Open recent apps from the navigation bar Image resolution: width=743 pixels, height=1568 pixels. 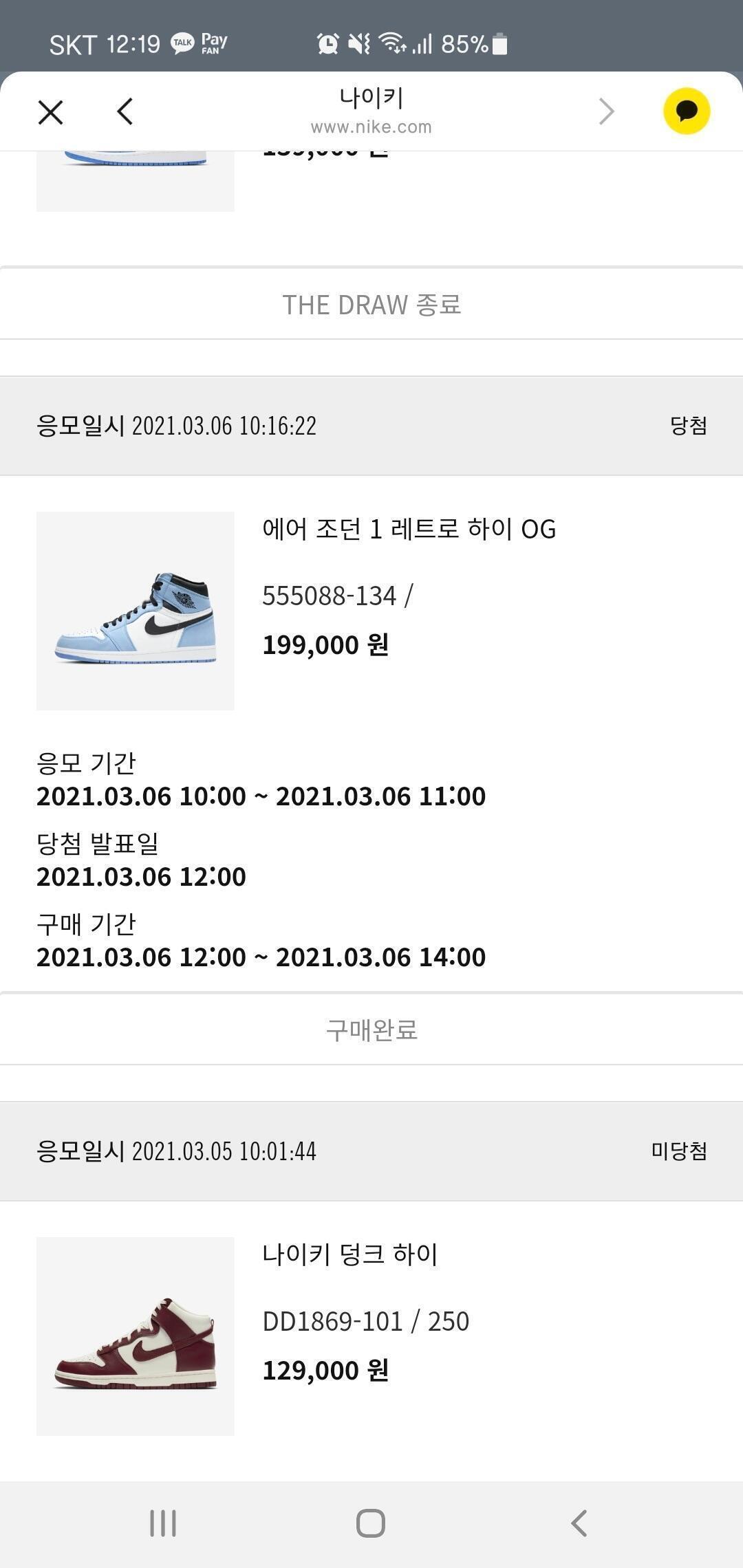(x=163, y=1523)
